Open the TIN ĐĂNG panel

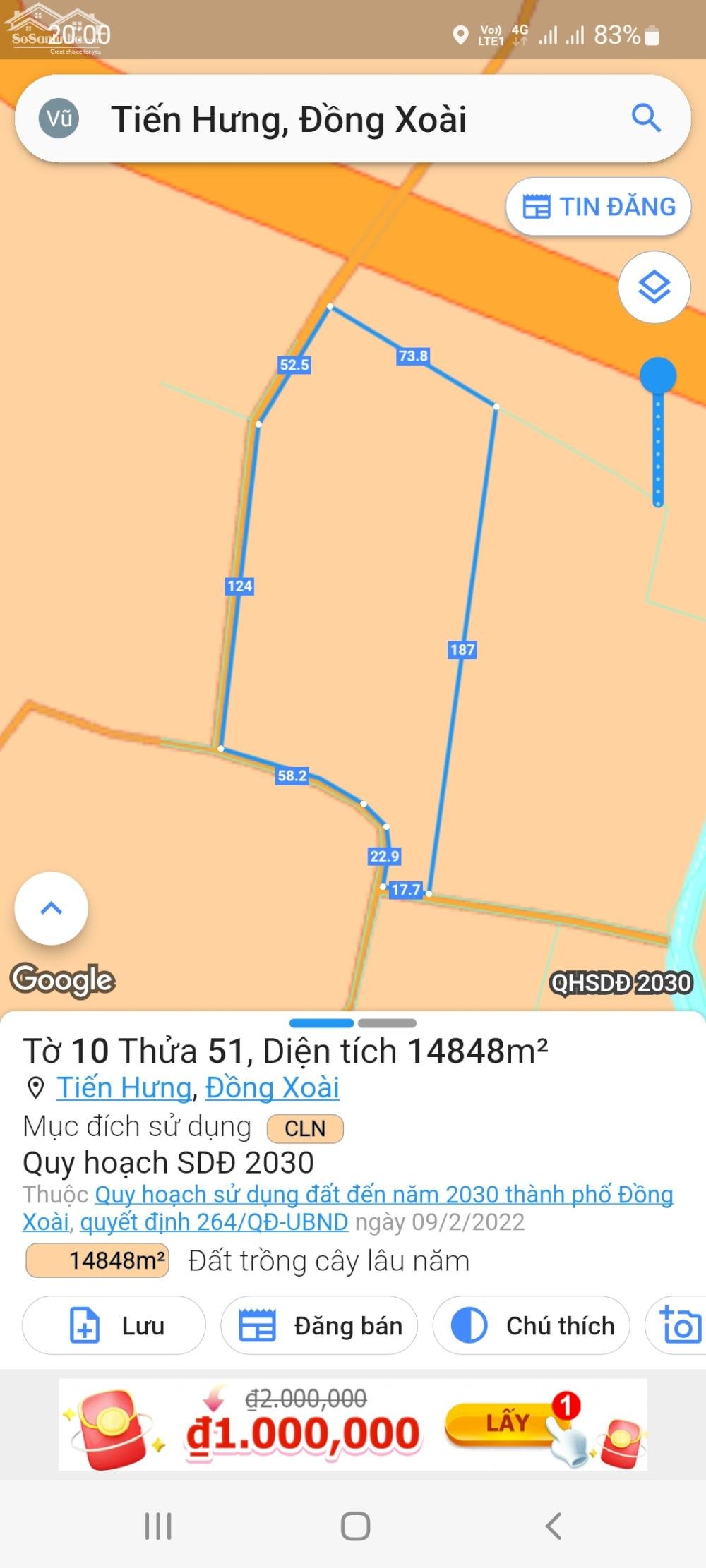597,207
